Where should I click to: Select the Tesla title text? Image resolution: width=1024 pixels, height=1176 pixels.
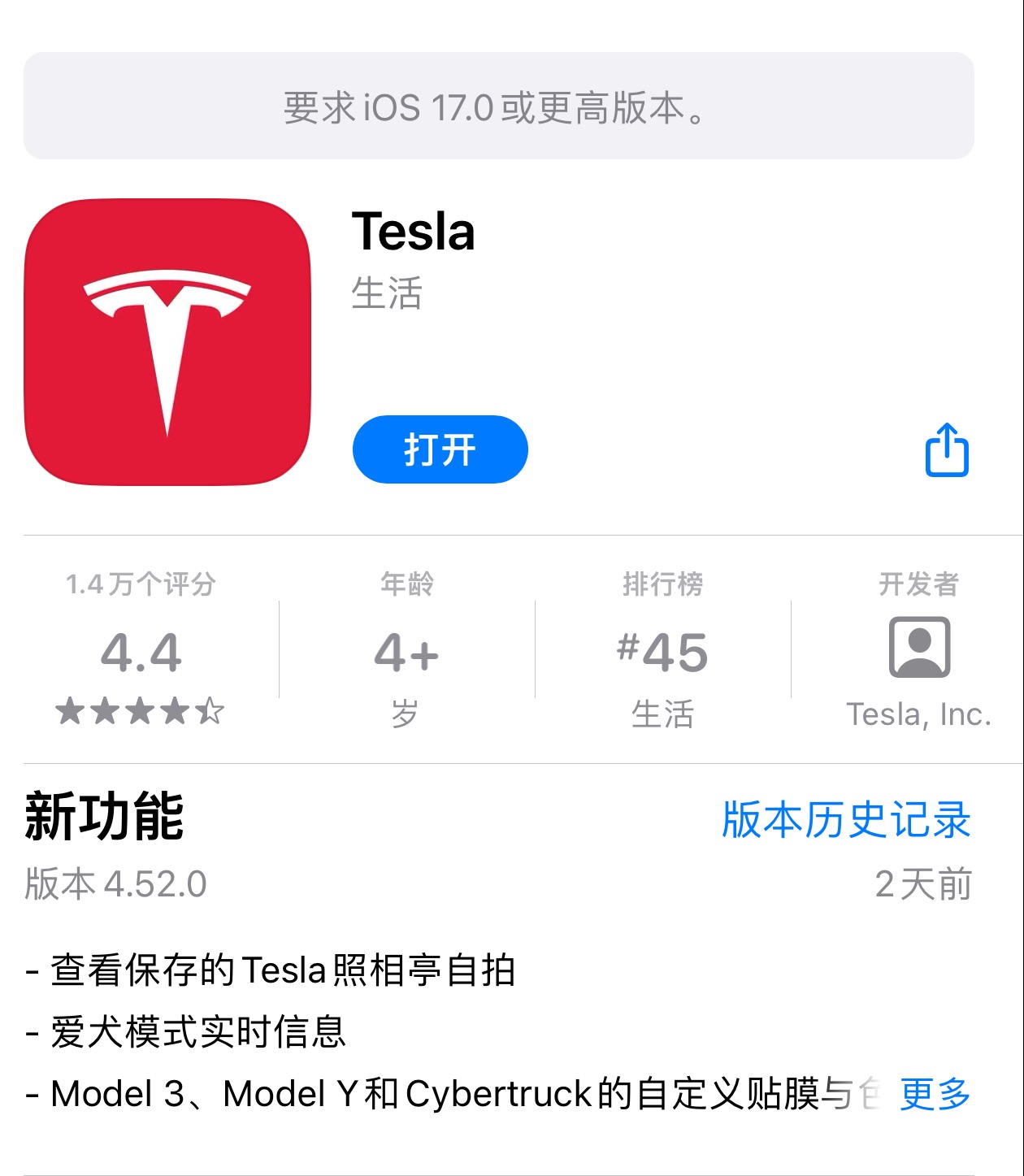click(414, 234)
